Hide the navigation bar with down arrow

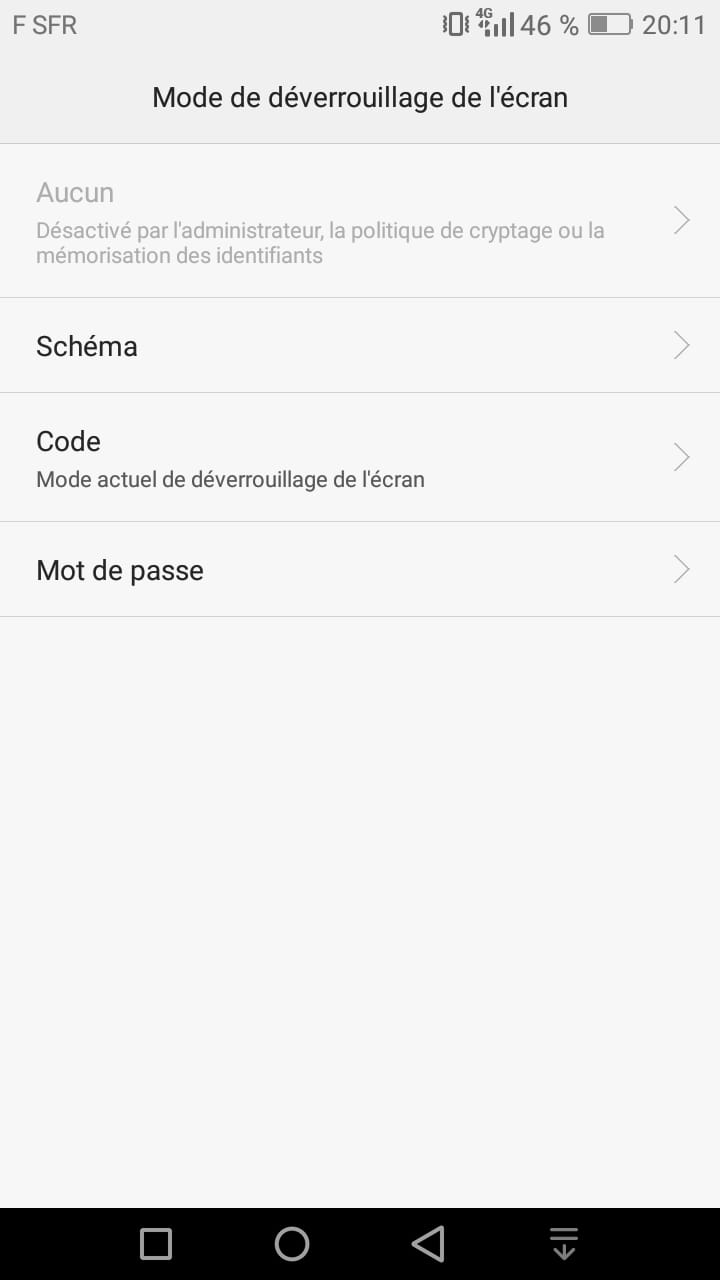point(564,1244)
